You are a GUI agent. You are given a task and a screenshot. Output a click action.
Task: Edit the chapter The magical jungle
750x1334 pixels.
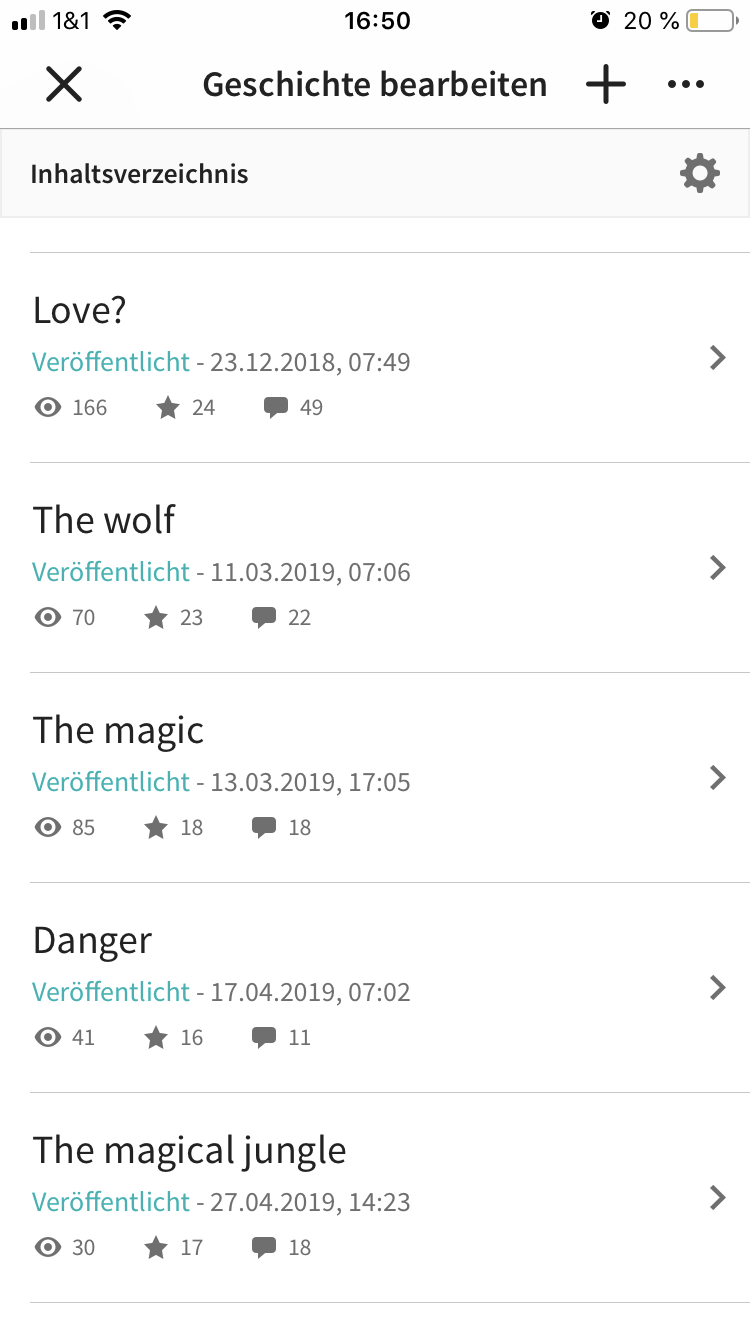tap(390, 1198)
